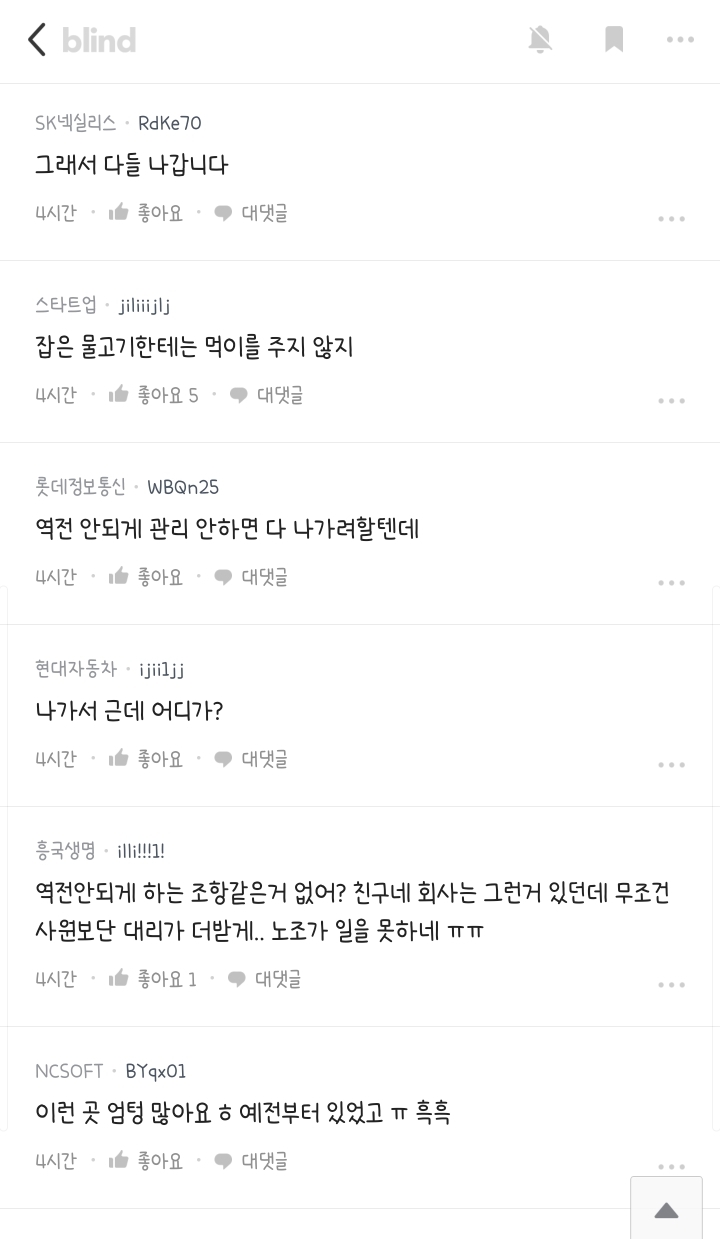Open more options for the 흥국생명 comment
This screenshot has height=1239, width=720.
(x=671, y=985)
